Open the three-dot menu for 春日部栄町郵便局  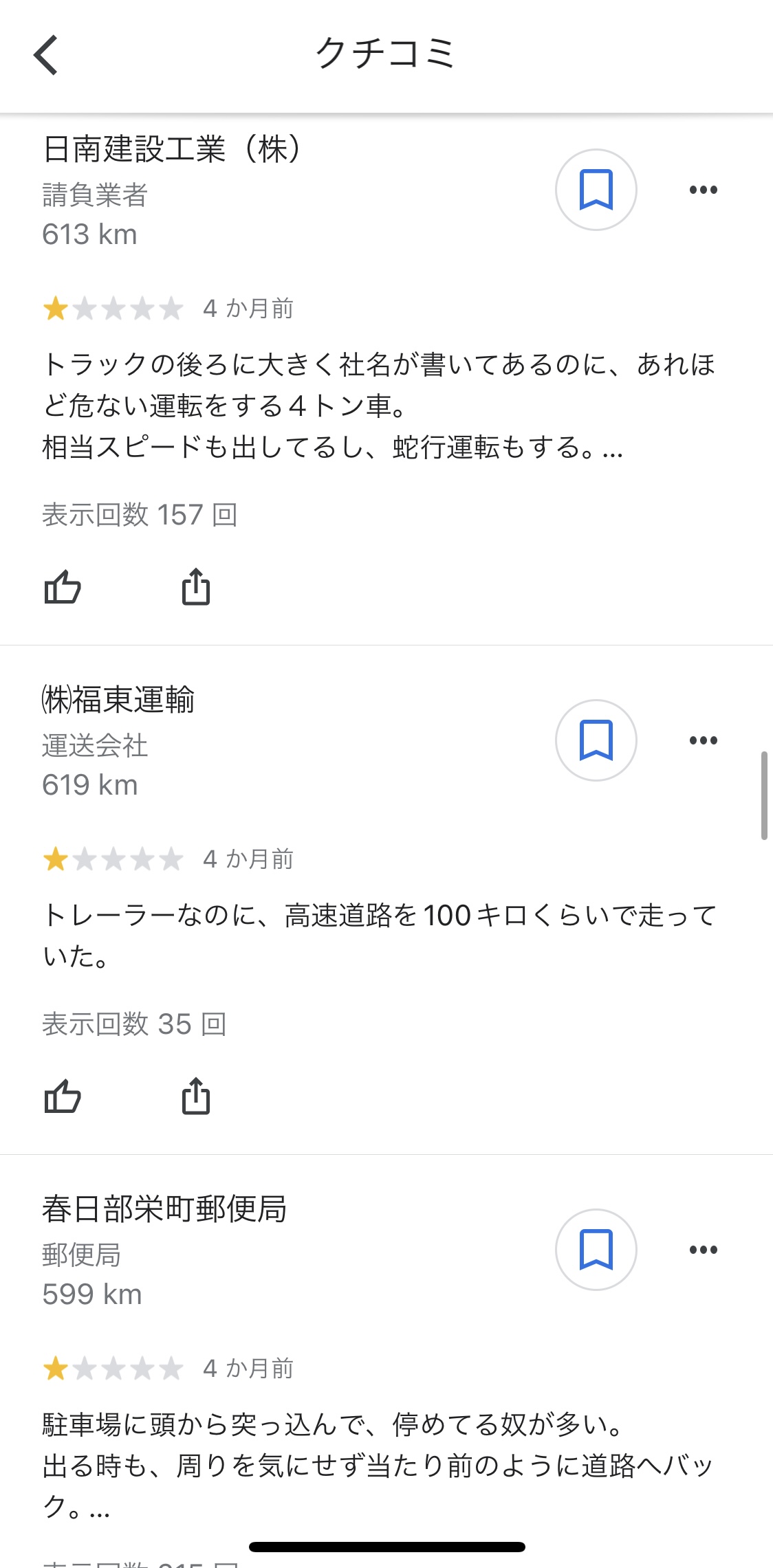pyautogui.click(x=703, y=1250)
